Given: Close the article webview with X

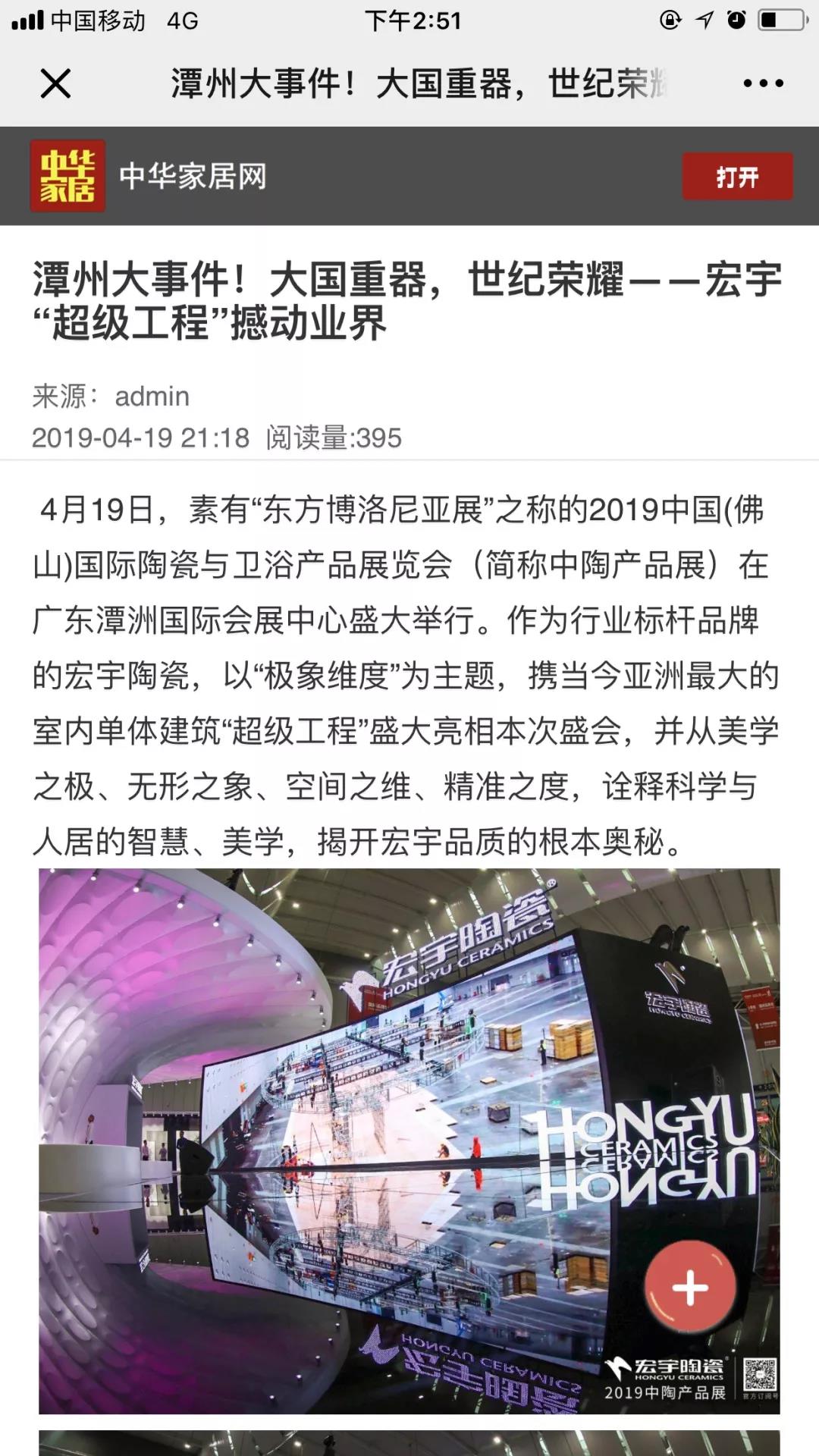Looking at the screenshot, I should 55,83.
